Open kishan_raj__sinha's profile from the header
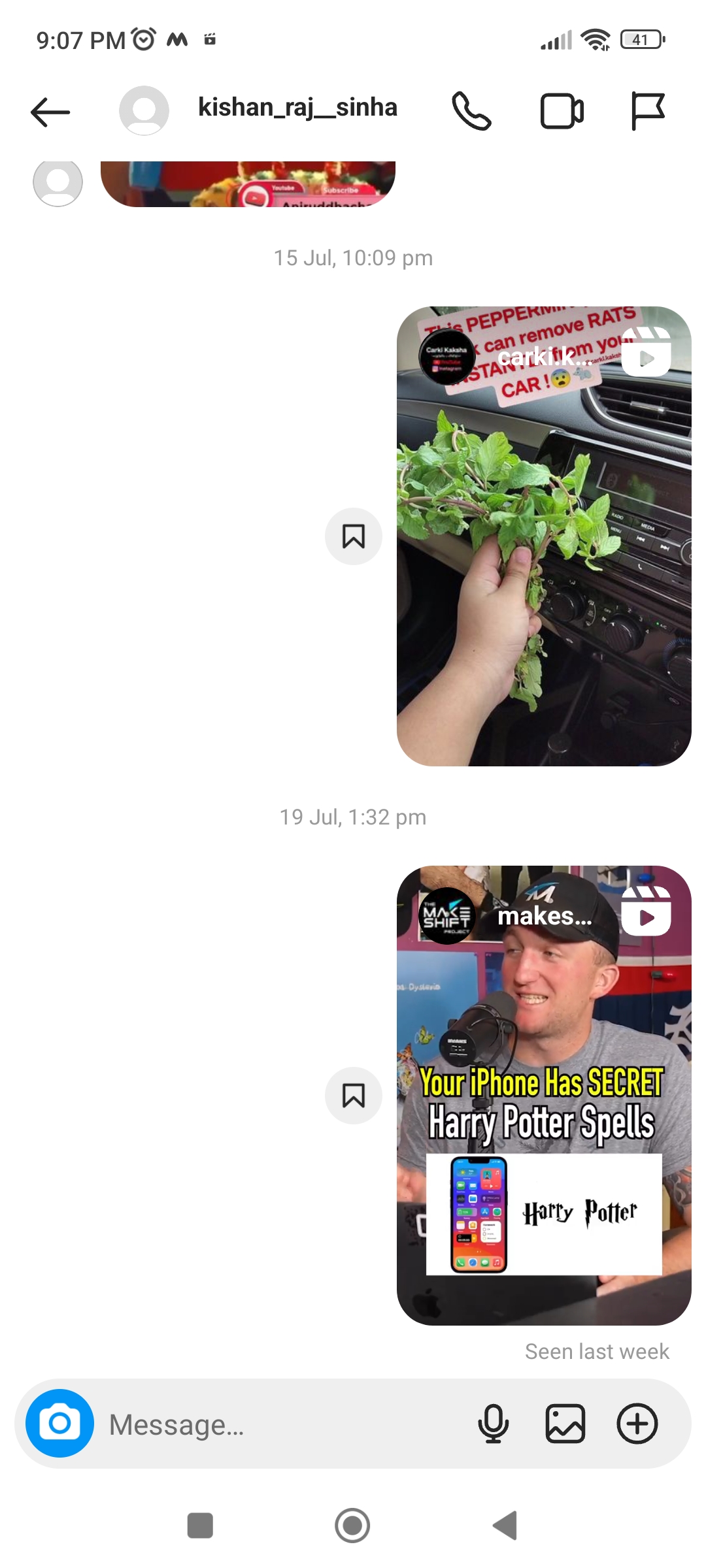706x1568 pixels. [x=297, y=108]
